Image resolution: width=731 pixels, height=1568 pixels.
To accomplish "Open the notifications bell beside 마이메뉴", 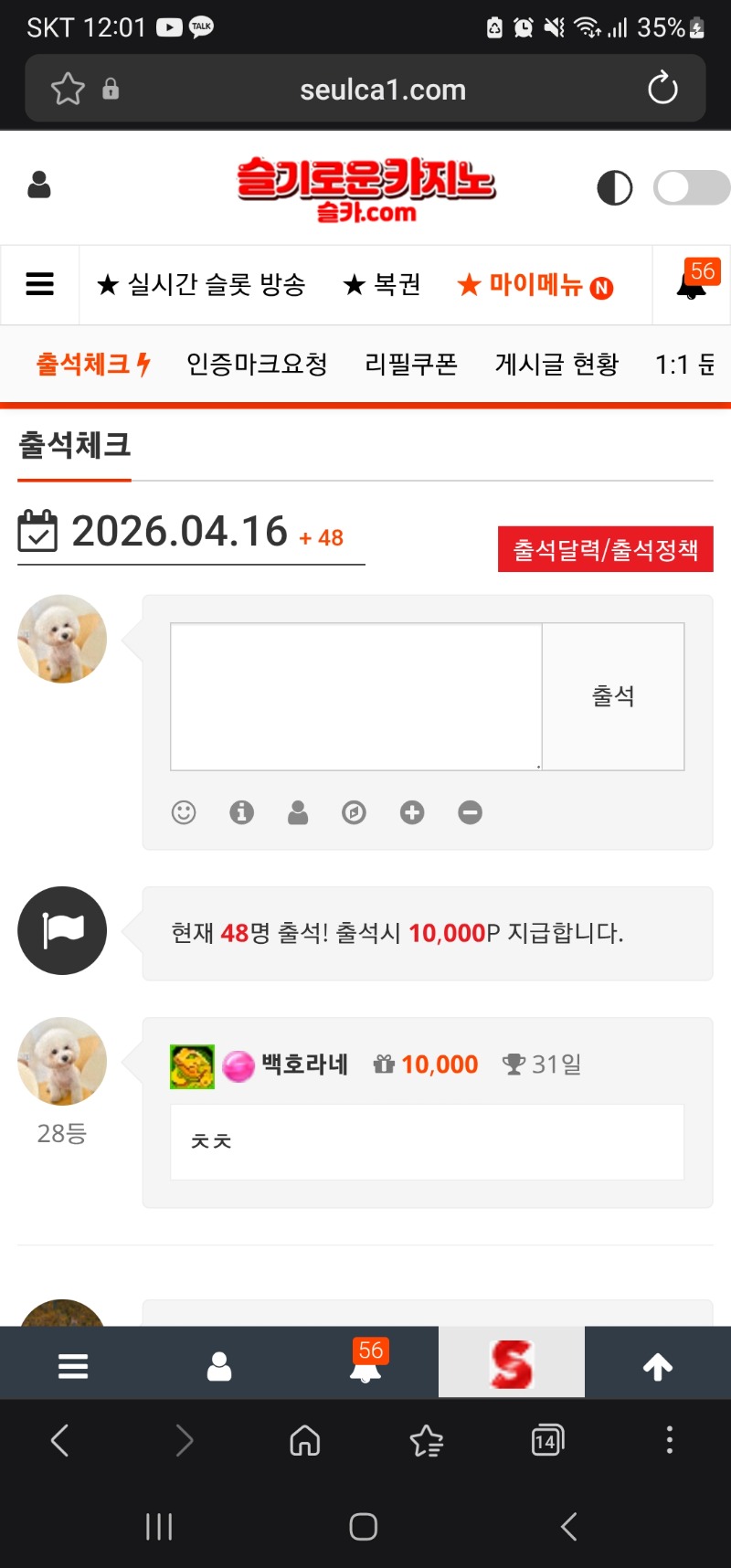I will point(692,285).
